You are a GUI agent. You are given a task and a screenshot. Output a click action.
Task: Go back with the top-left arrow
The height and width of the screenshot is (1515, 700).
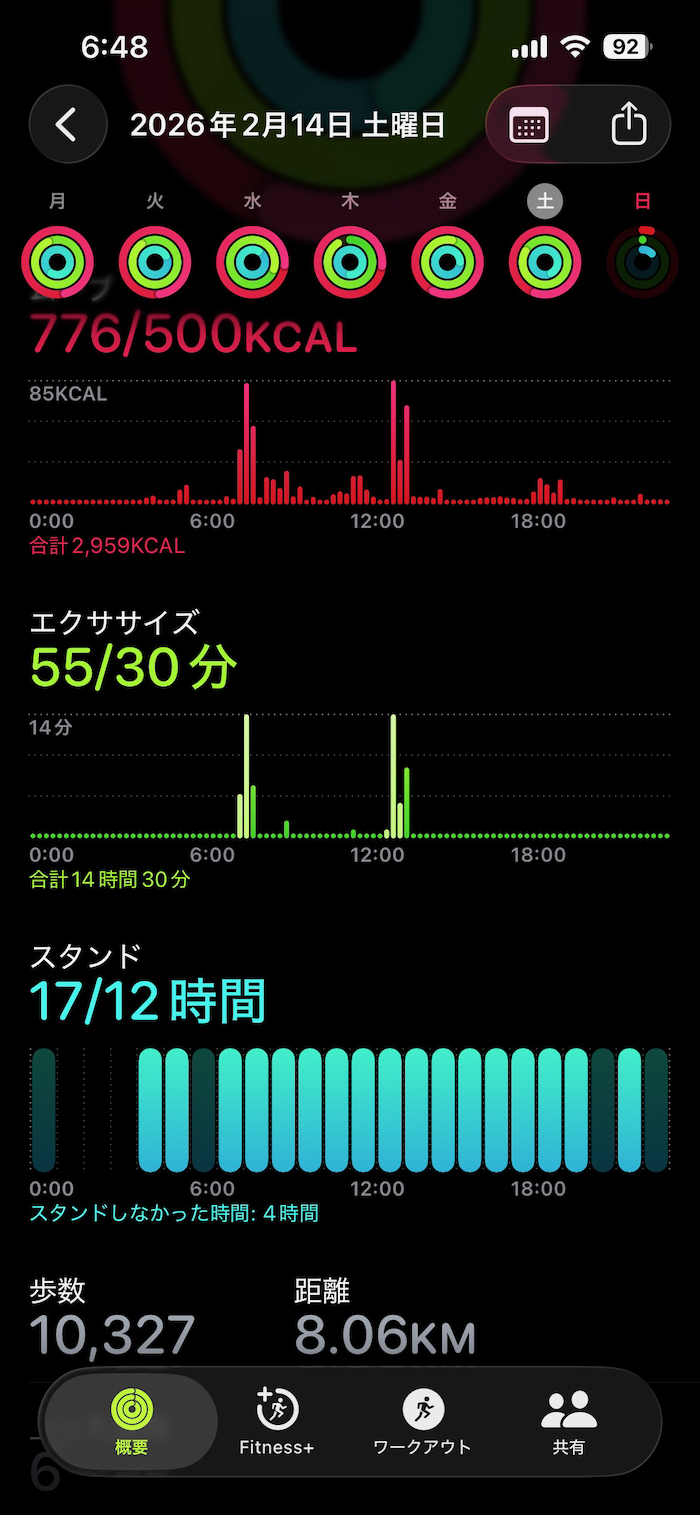pos(67,125)
